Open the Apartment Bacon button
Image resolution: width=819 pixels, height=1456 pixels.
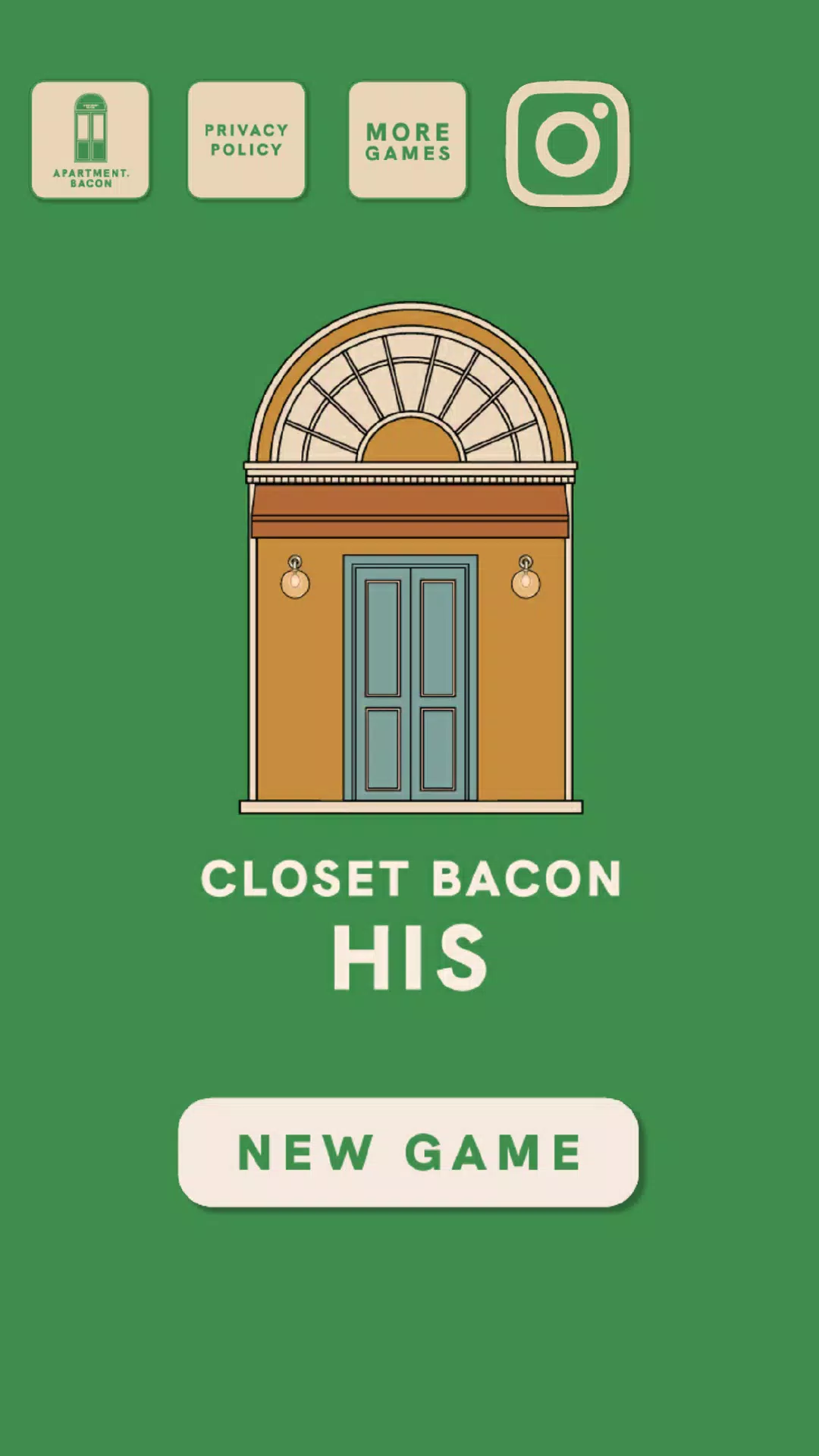[90, 140]
